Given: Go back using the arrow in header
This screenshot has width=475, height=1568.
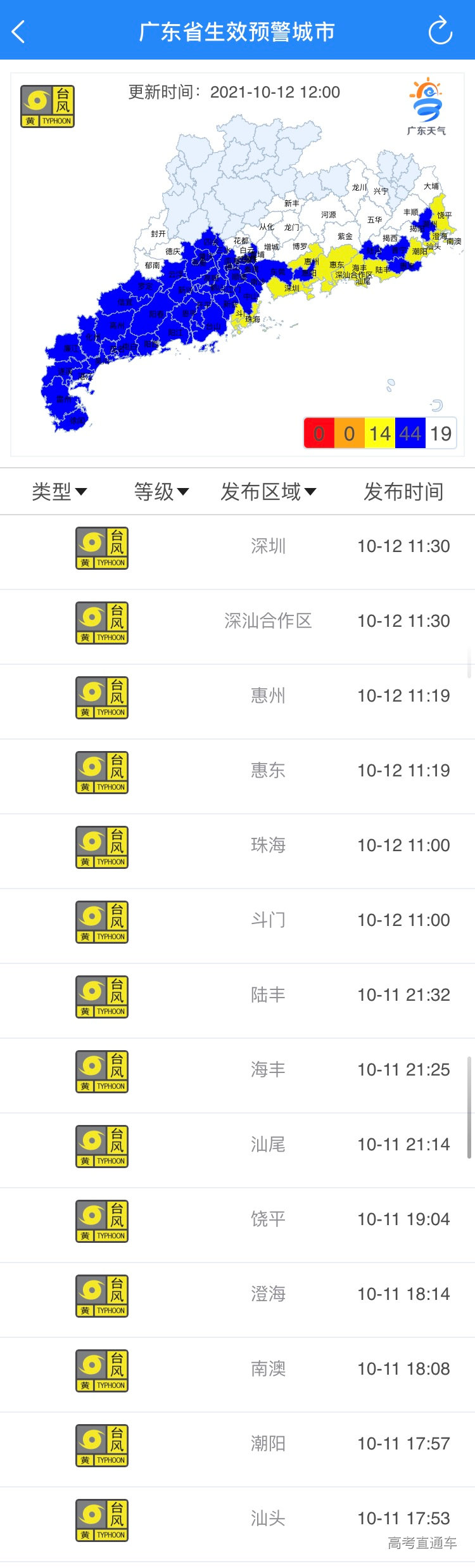Looking at the screenshot, I should tap(19, 31).
